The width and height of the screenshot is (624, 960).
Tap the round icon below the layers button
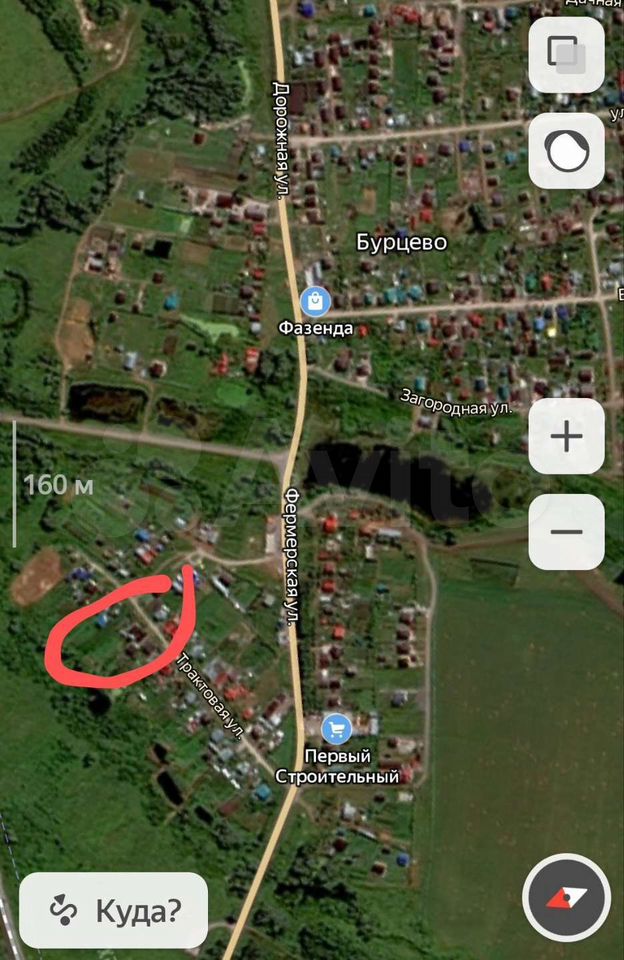point(566,151)
